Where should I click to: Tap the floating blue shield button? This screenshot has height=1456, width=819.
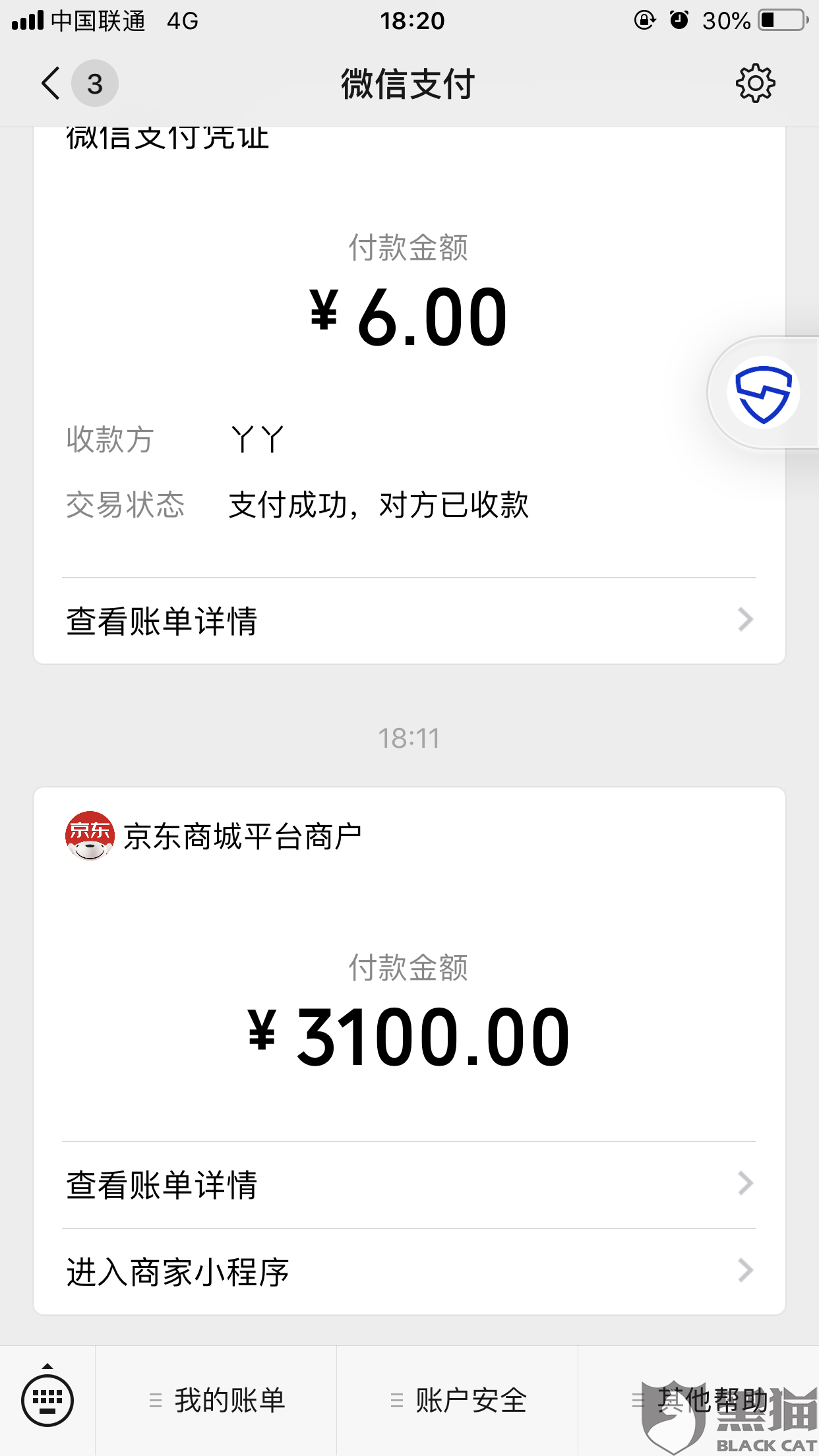(764, 393)
